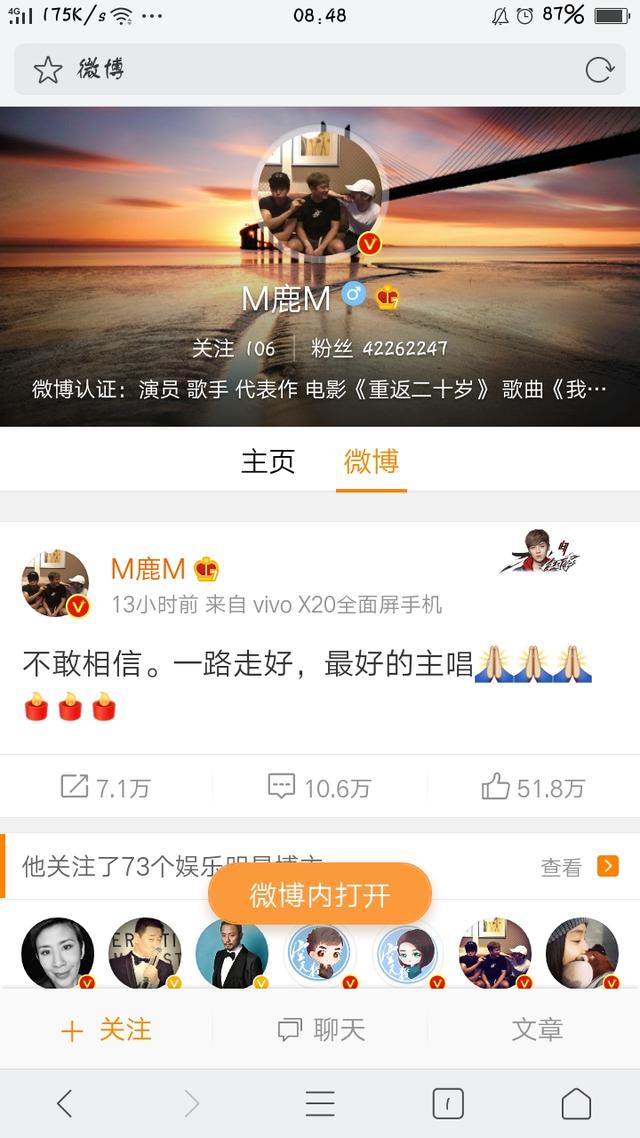Open the browser menu
The height and width of the screenshot is (1138, 640).
coord(320,1103)
